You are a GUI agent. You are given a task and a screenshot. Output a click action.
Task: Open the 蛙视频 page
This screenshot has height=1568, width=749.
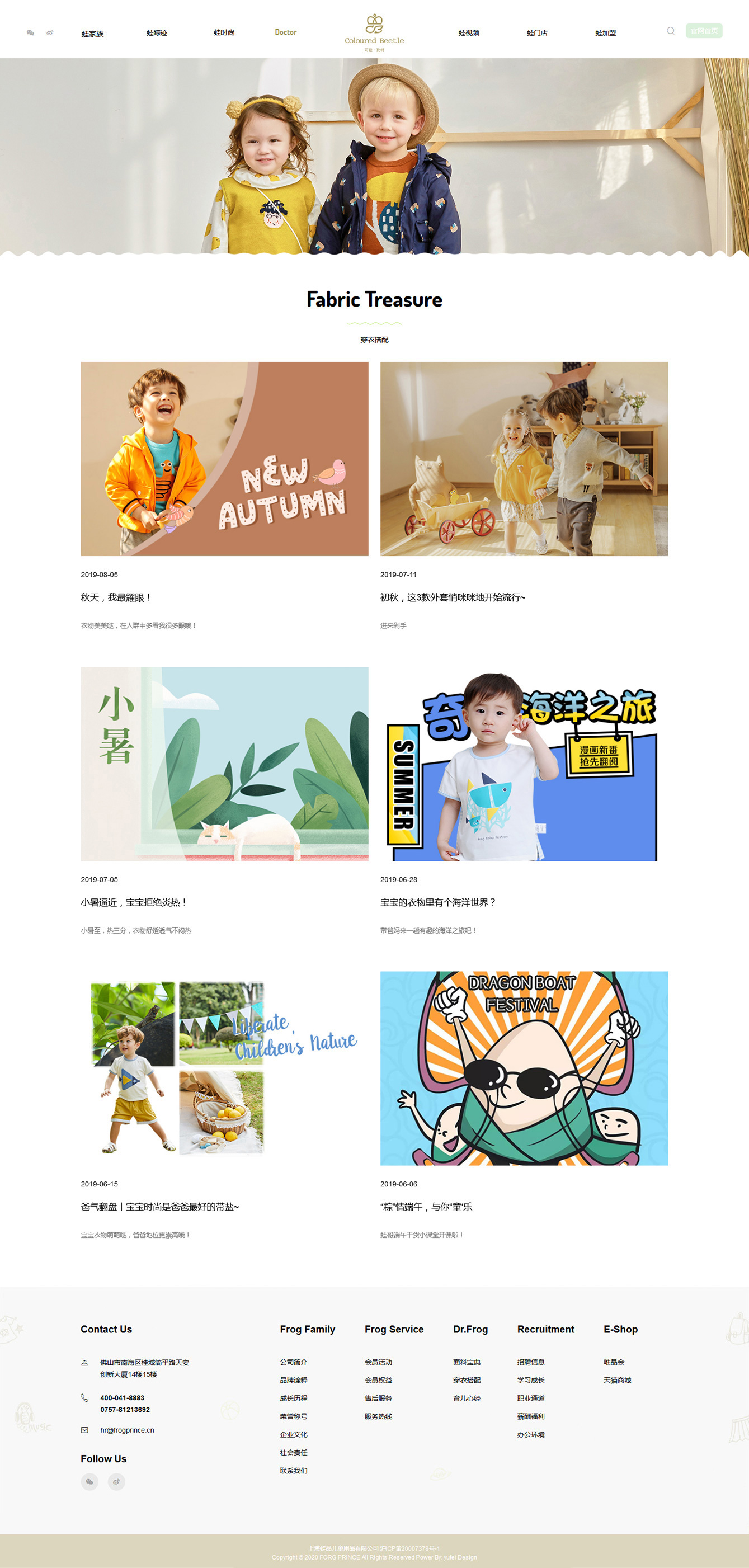[x=469, y=33]
